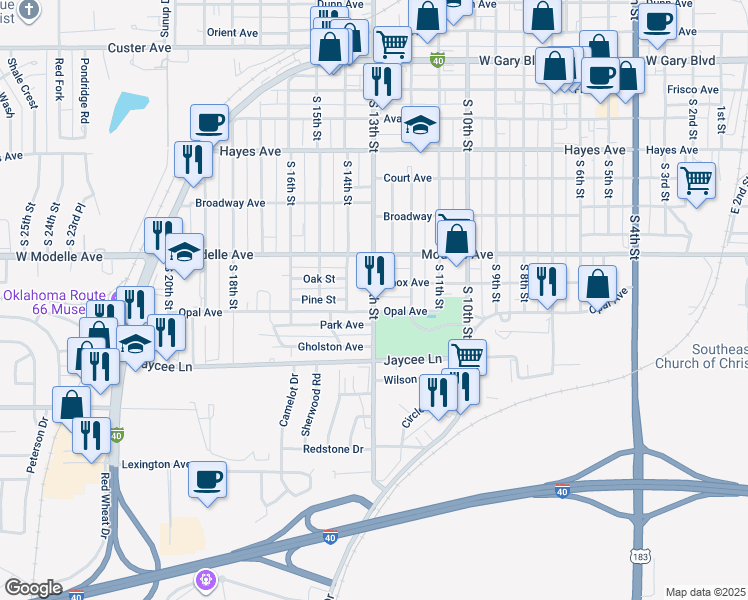Select the restaurant marker beside S 8th St
The image size is (748, 600).
pyautogui.click(x=546, y=281)
